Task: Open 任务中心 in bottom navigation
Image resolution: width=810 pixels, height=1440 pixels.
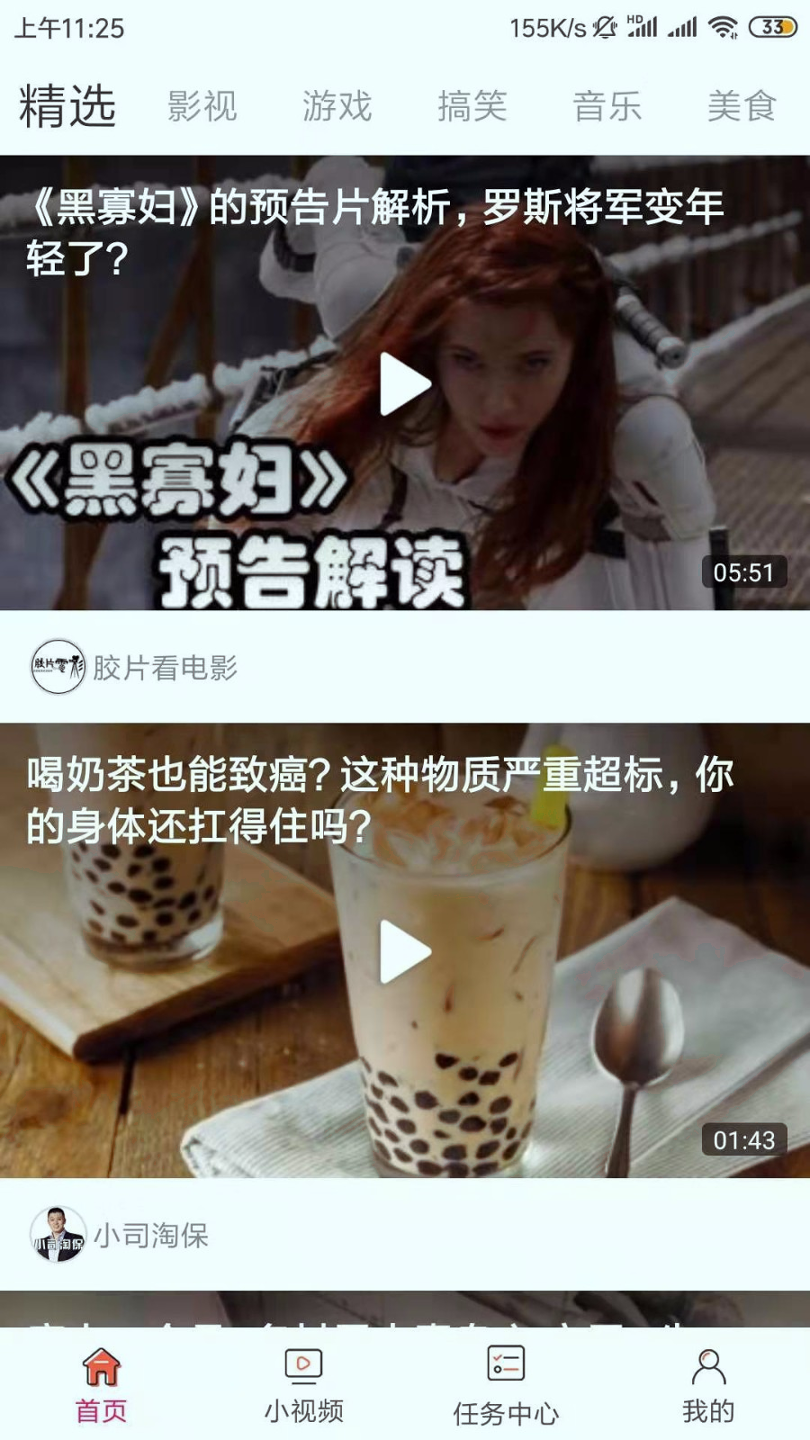Action: tap(506, 1385)
